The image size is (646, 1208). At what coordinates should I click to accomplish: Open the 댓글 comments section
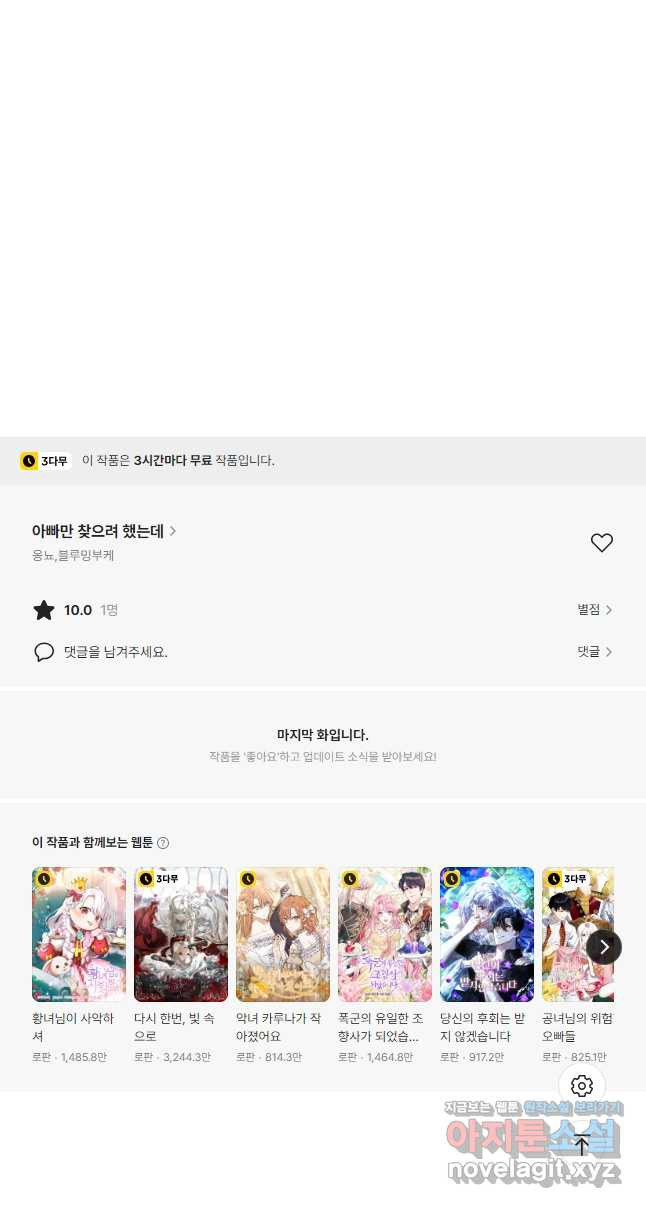click(594, 651)
